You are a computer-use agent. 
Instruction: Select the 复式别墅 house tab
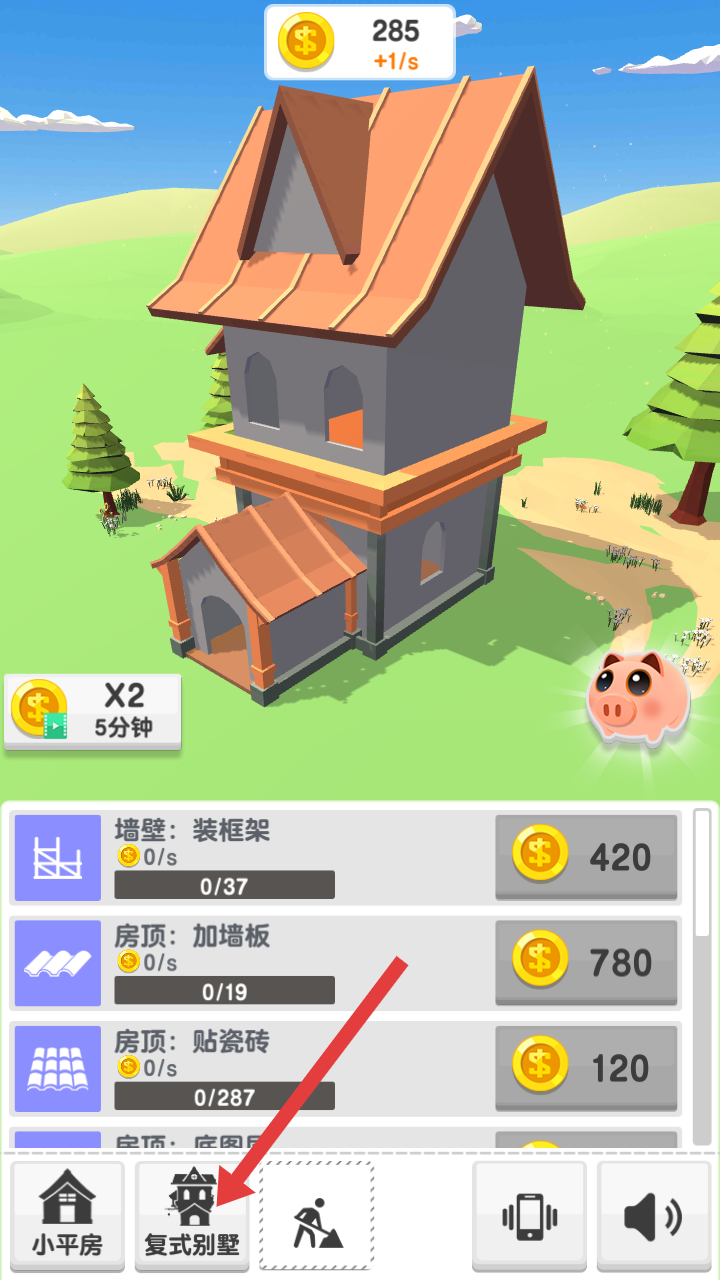[192, 1215]
